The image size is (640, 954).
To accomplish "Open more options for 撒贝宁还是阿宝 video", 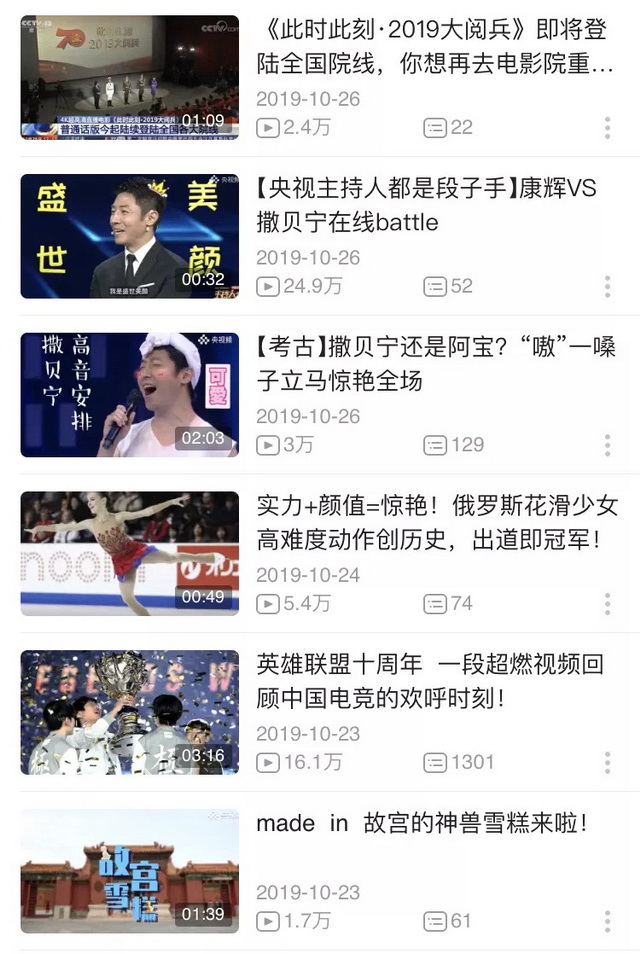I will point(607,445).
